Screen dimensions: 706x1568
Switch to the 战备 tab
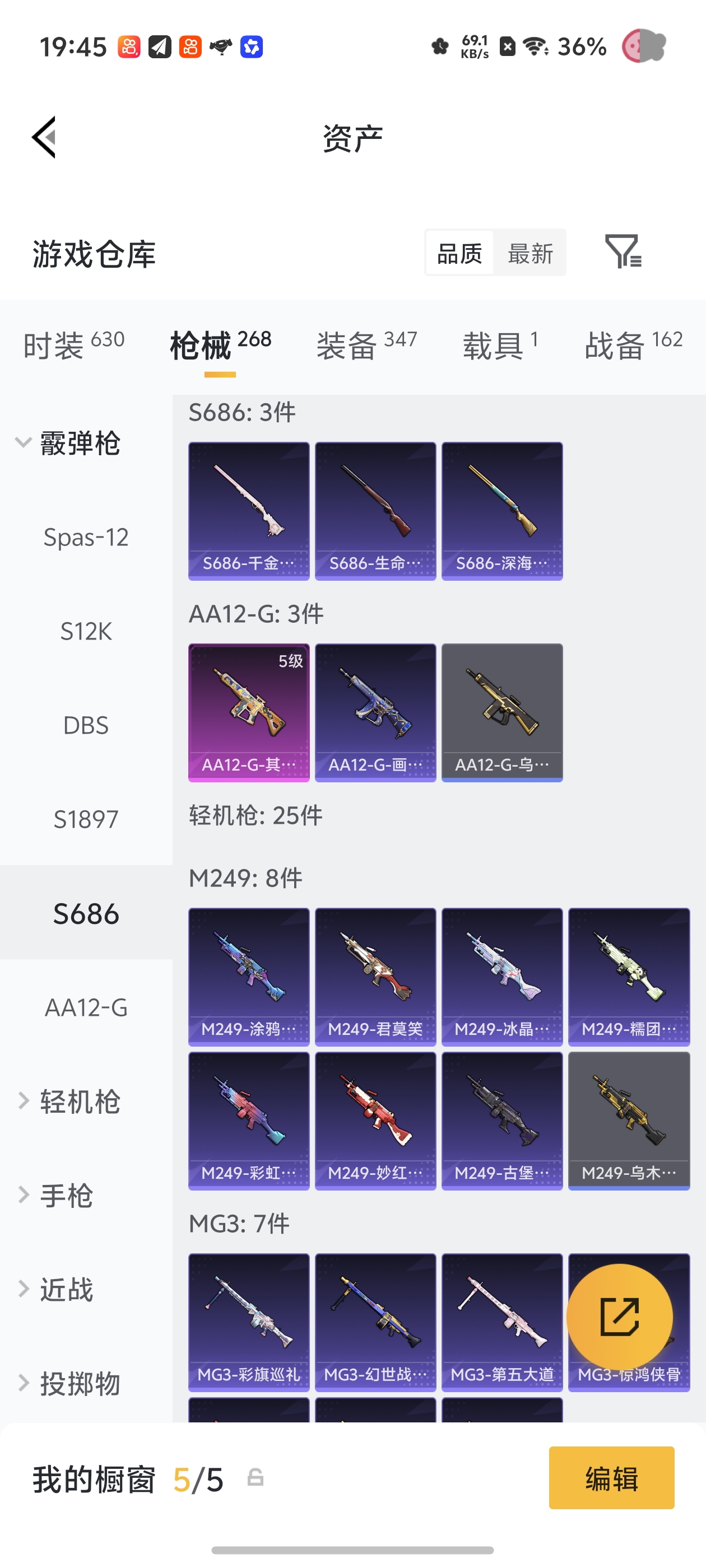click(634, 346)
